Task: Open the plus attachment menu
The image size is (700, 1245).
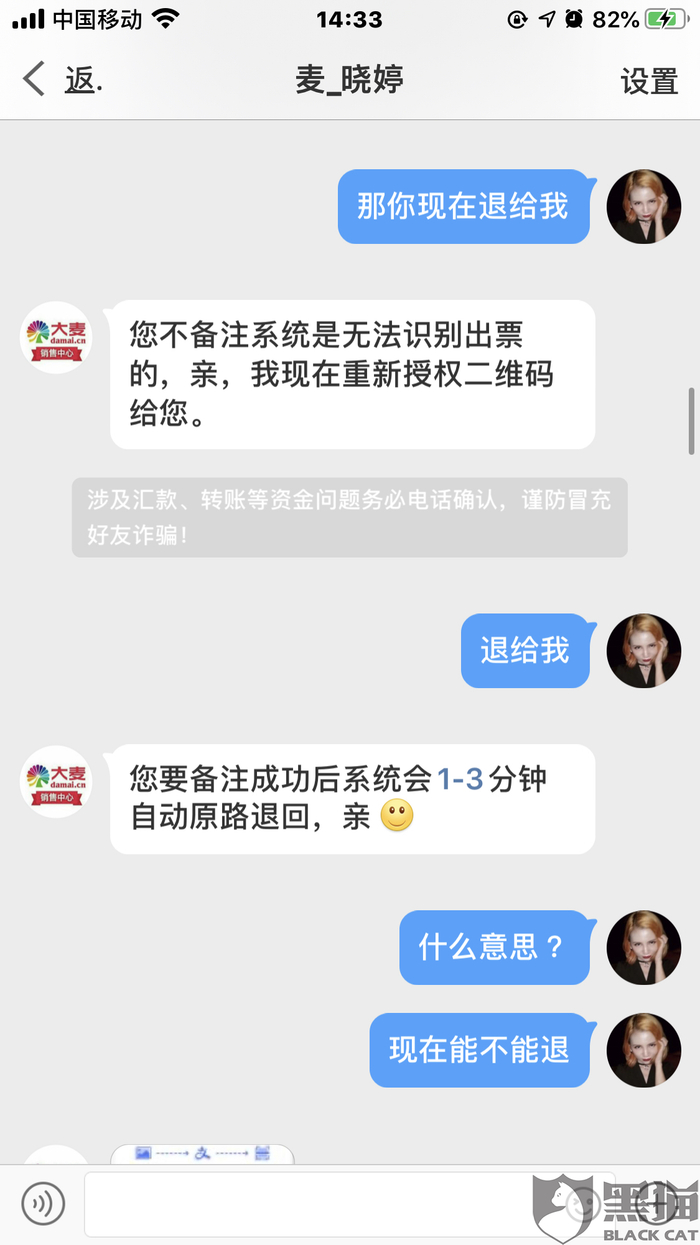Action: pos(656,1204)
